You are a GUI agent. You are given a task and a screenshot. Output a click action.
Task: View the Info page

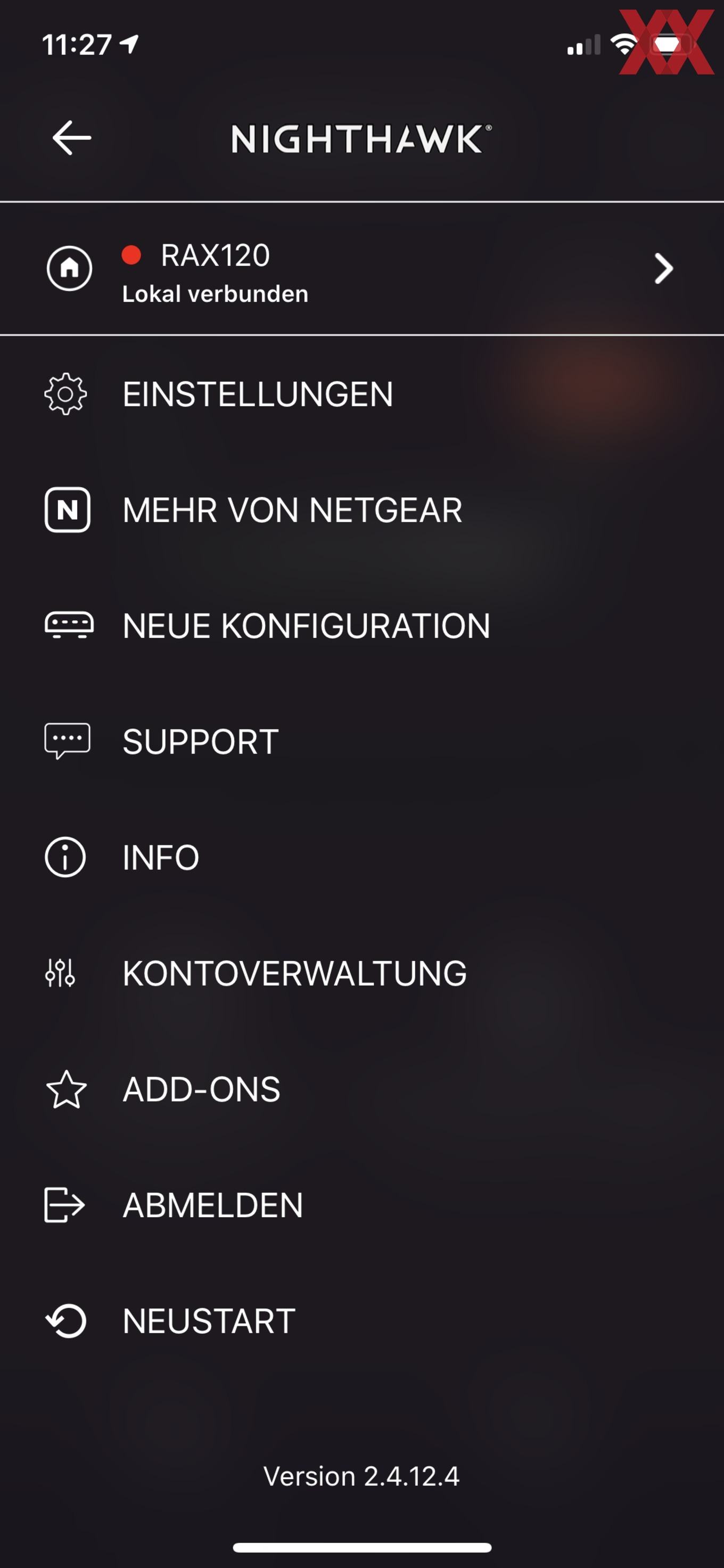click(x=362, y=857)
